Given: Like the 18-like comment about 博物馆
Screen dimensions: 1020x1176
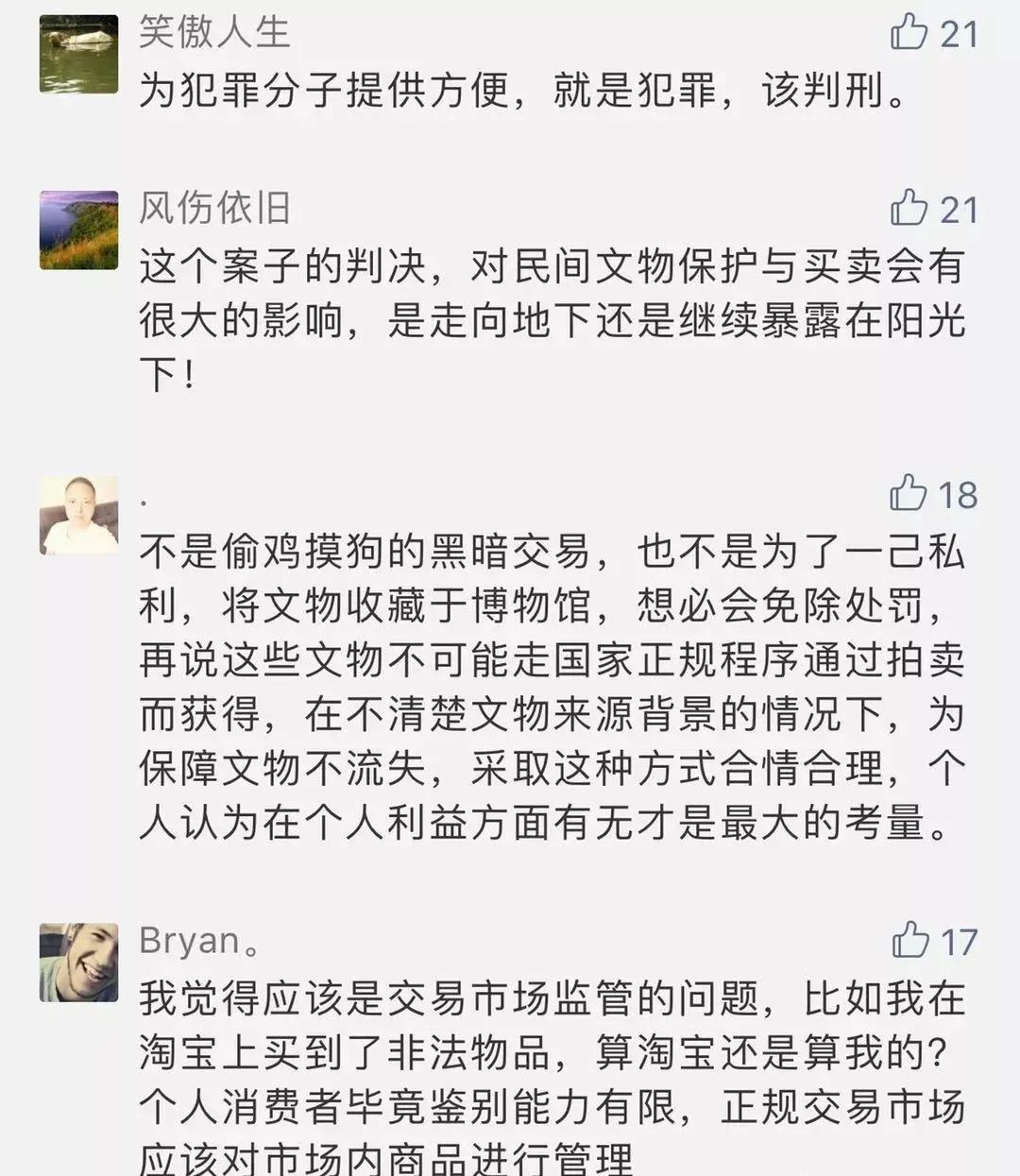Looking at the screenshot, I should coord(909,493).
